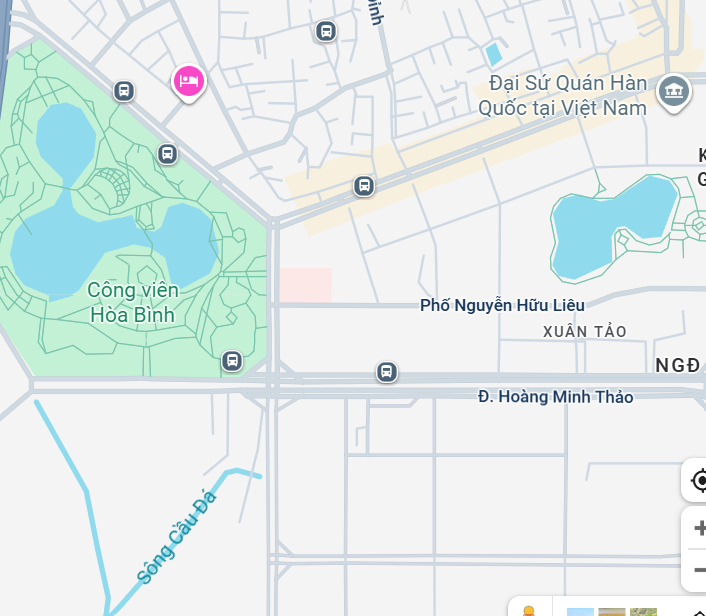Zoom out of the map
706x616 pixels.
698,569
